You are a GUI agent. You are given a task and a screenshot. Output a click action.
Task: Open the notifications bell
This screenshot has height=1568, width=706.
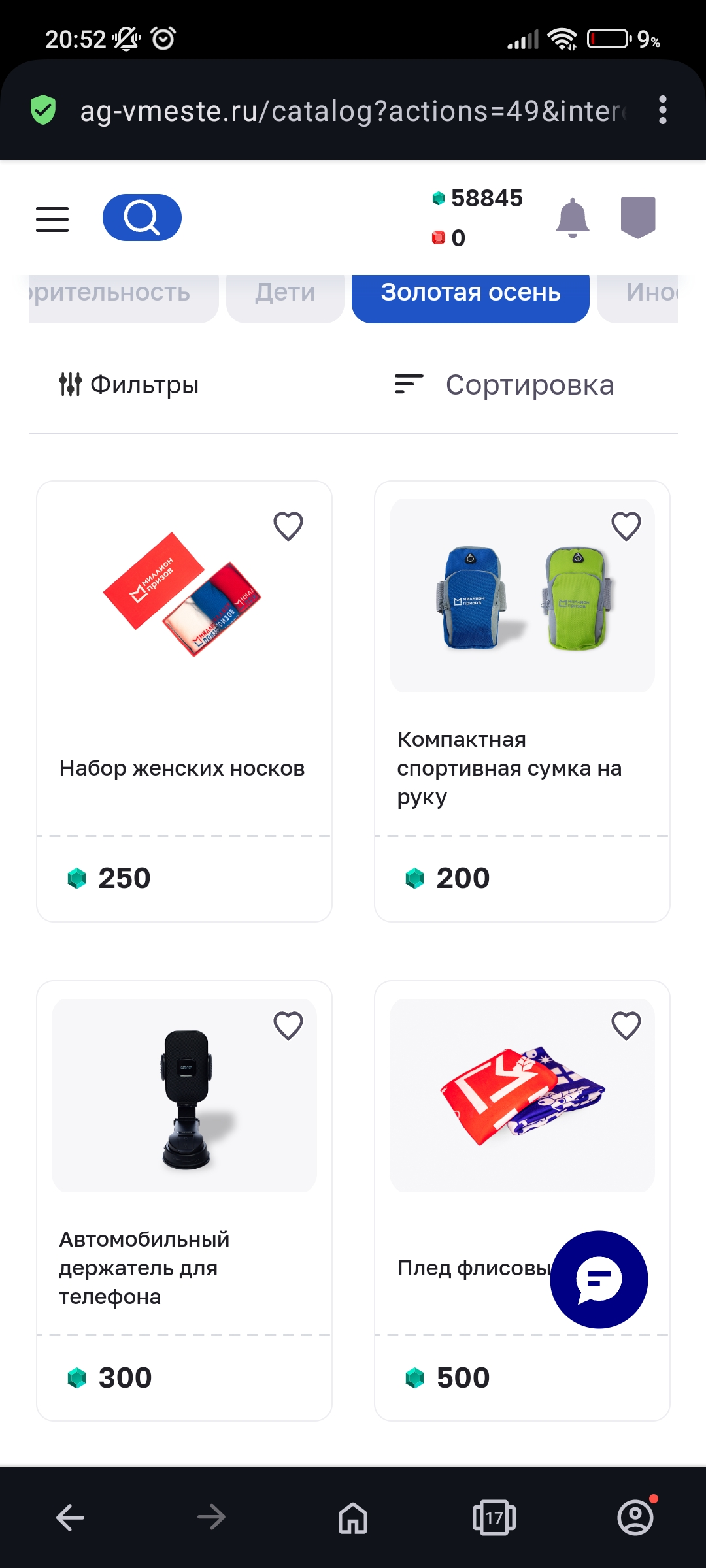(573, 218)
